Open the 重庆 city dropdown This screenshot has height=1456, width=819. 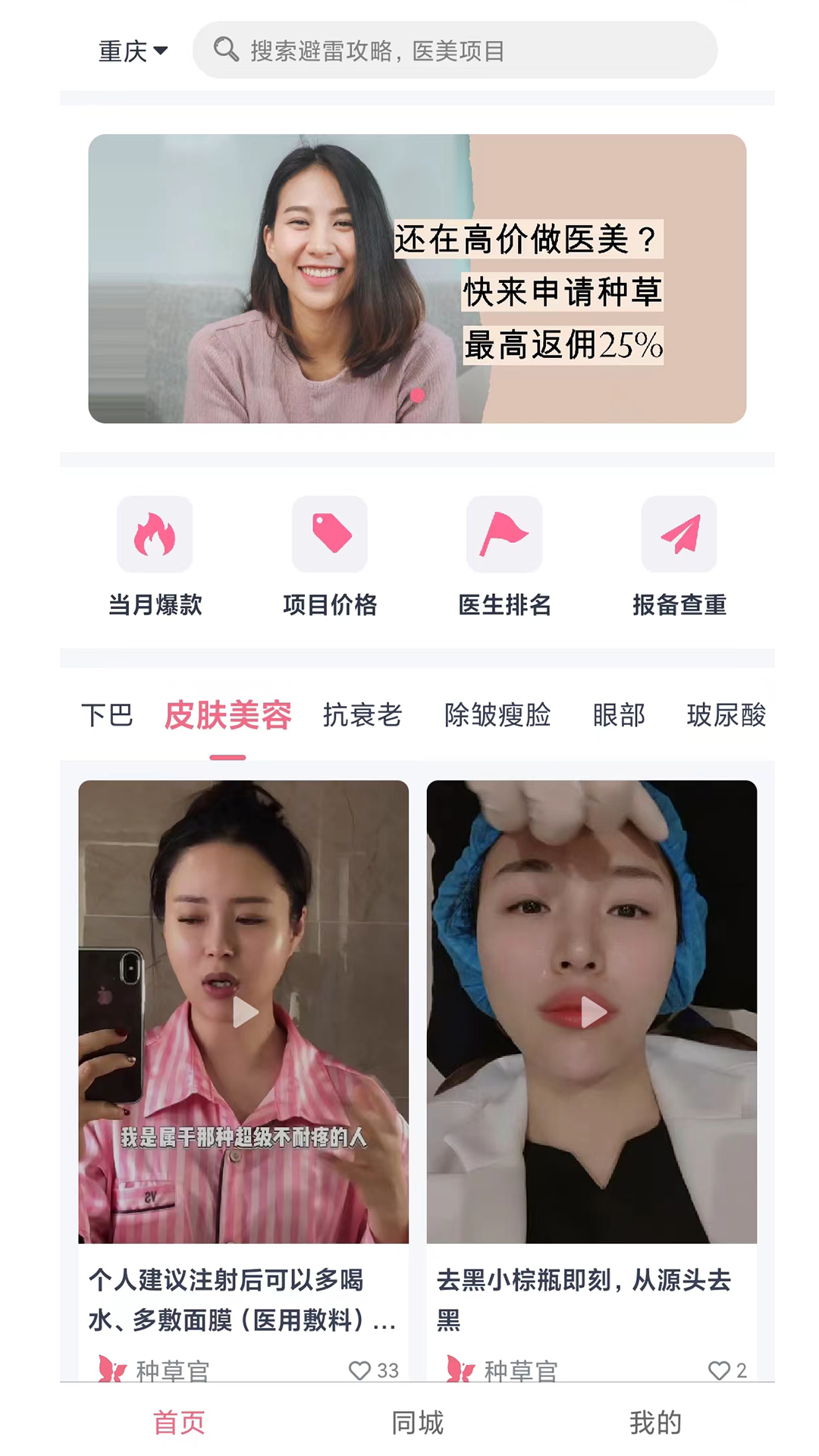[x=132, y=51]
